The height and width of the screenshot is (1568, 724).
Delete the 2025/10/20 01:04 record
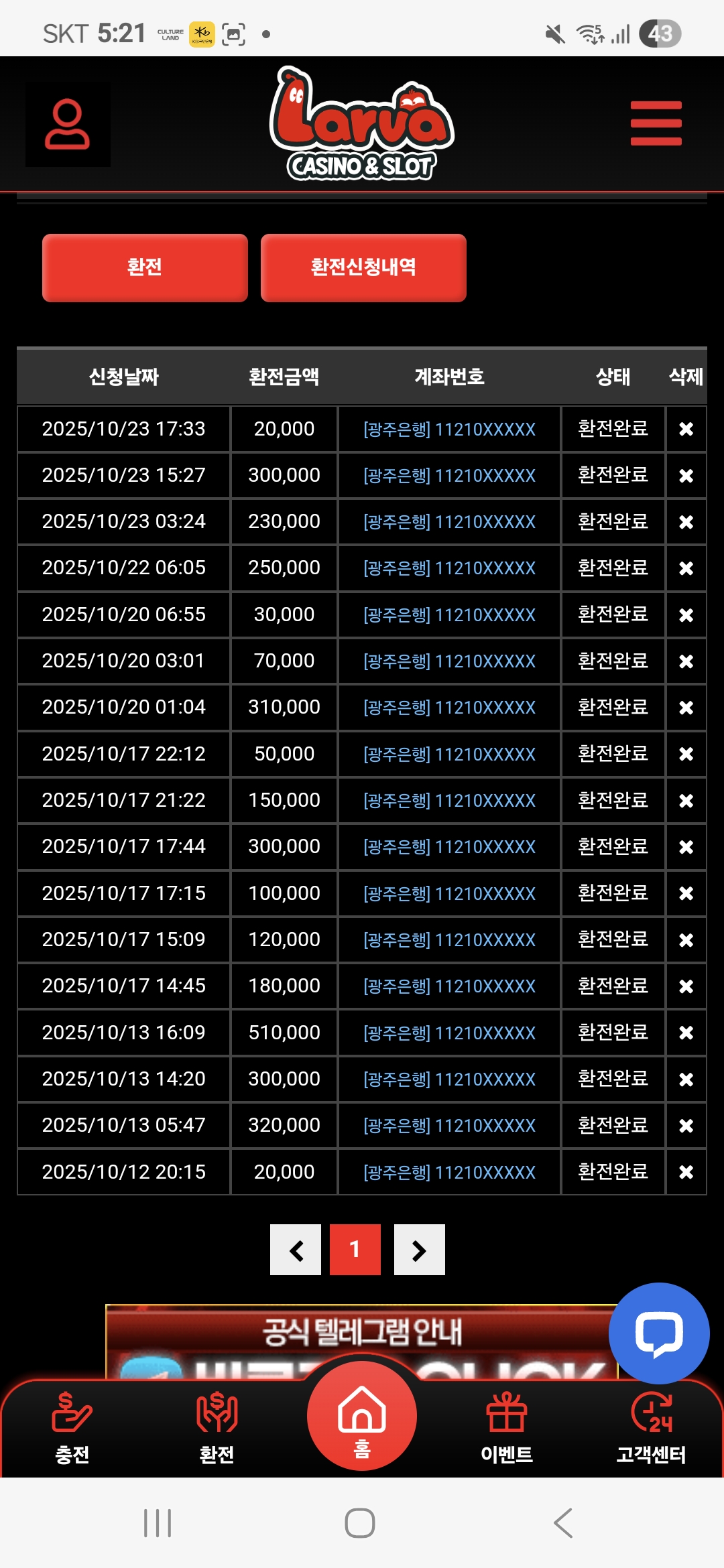(686, 708)
